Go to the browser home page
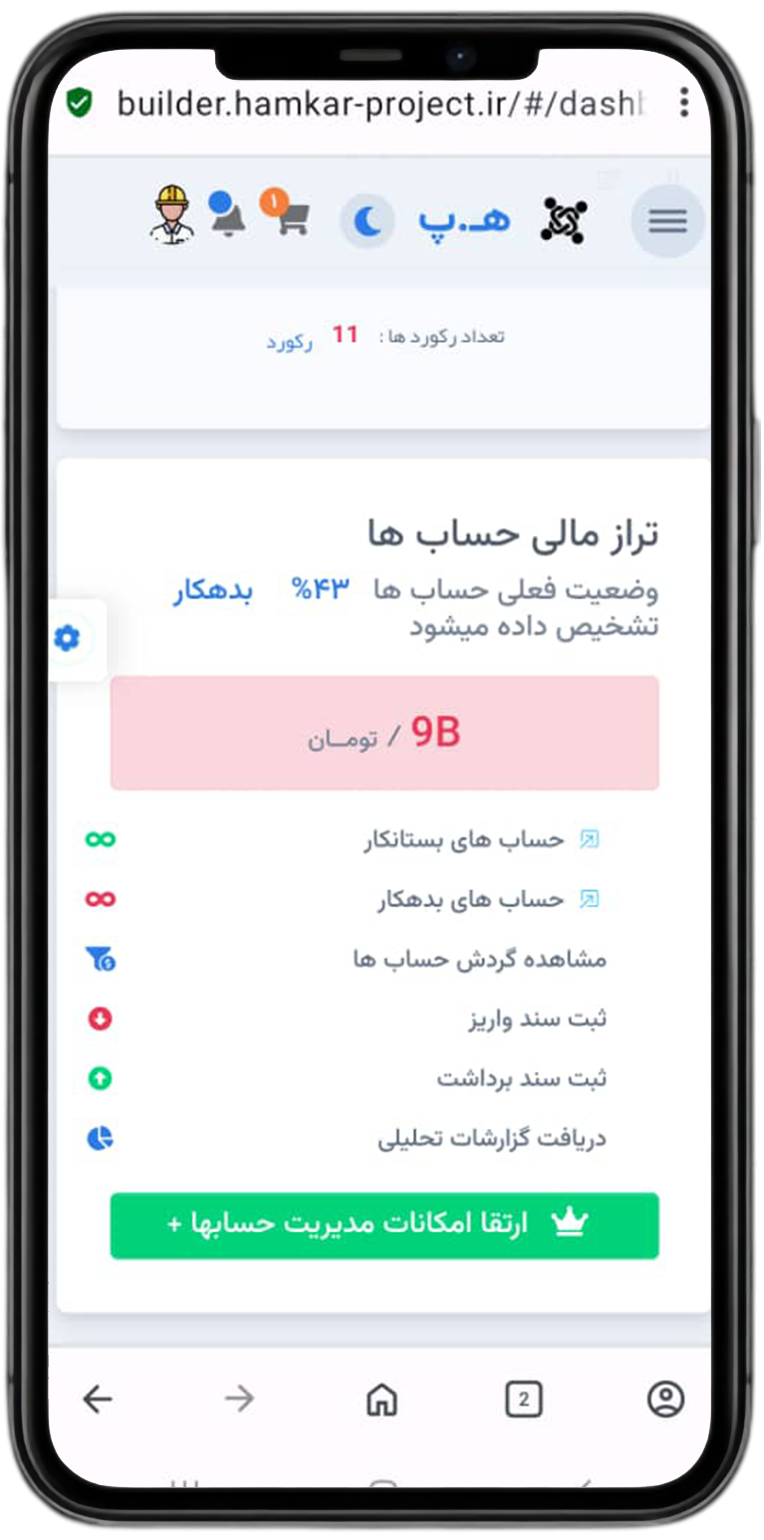The width and height of the screenshot is (764, 1540). point(382,1400)
